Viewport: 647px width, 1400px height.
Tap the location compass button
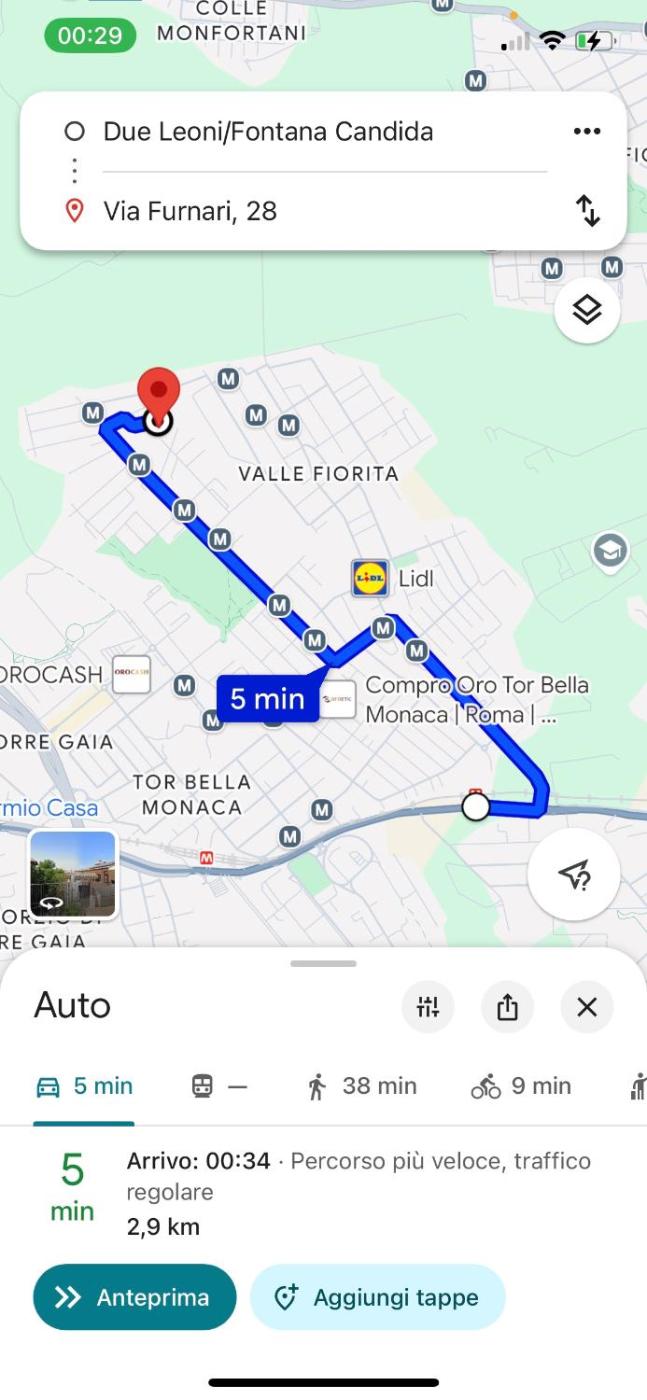(573, 875)
